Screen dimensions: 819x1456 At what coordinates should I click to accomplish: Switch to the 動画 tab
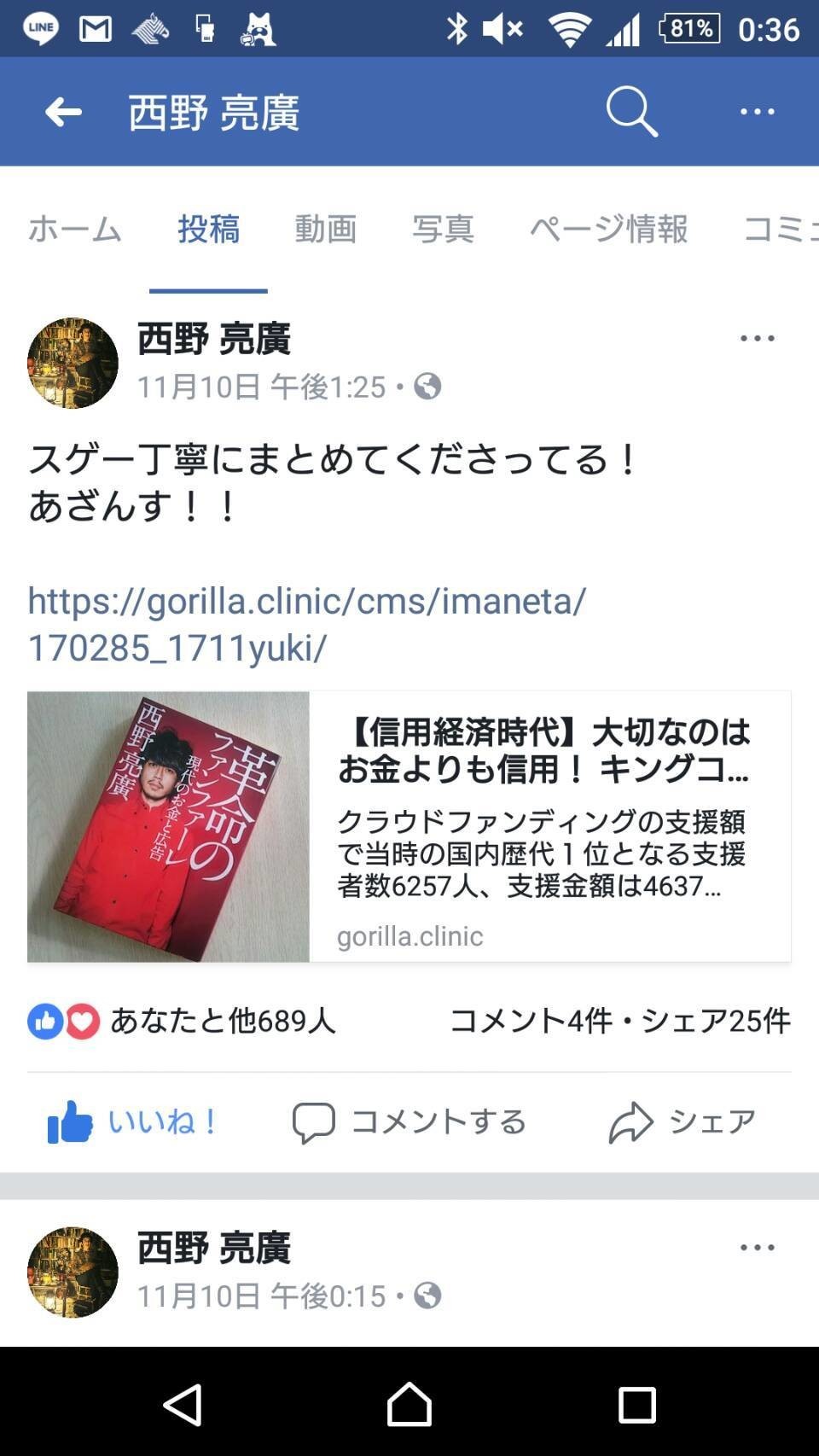(325, 229)
